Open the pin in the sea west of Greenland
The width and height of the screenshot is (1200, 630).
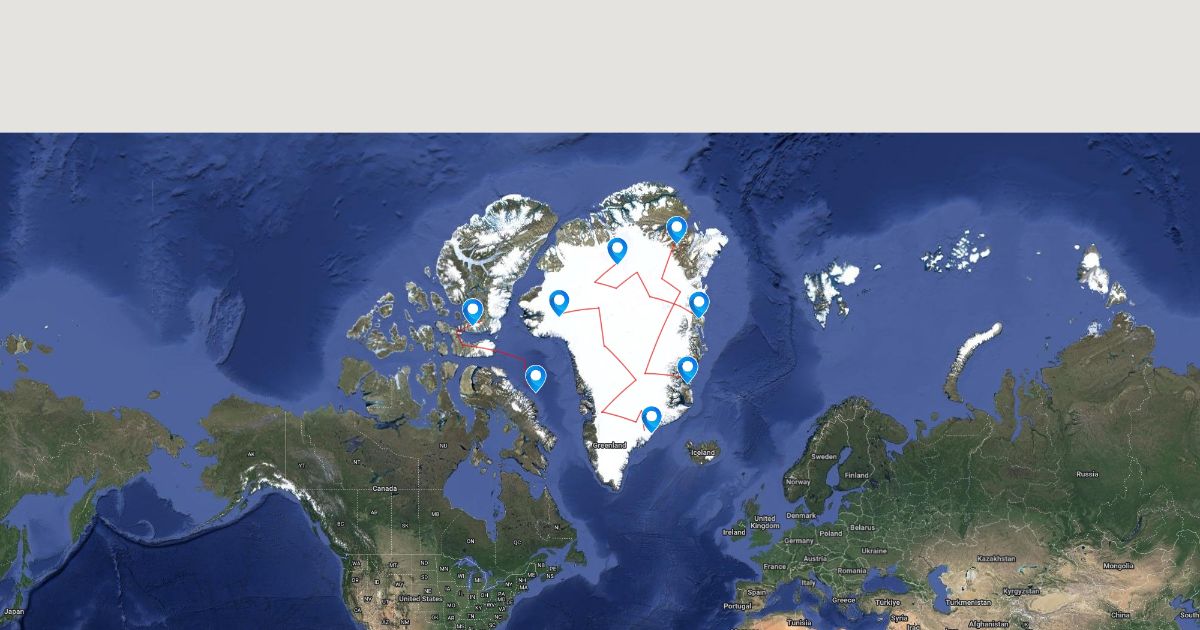[536, 377]
